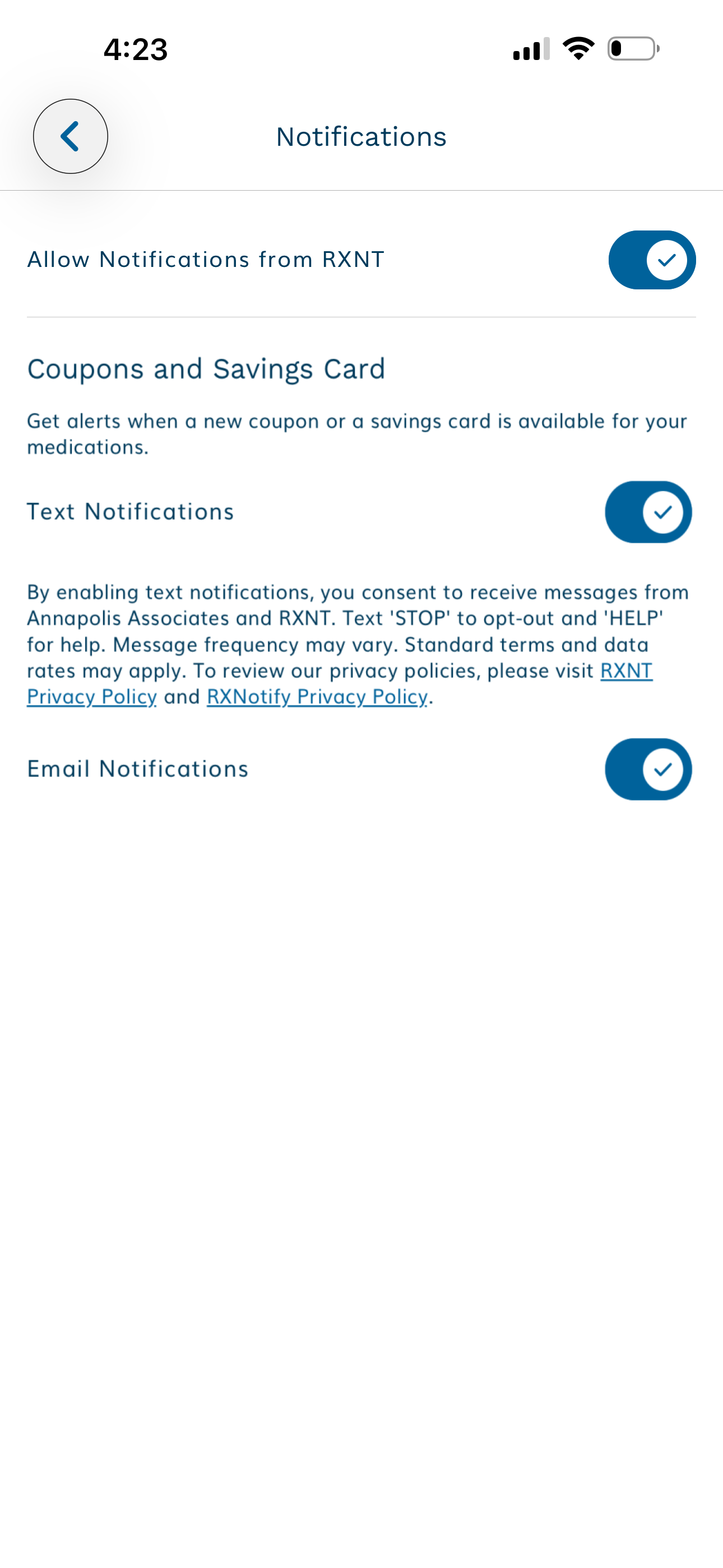The height and width of the screenshot is (1568, 723).
Task: Open the RXNT Privacy Policy link
Action: coord(625,671)
